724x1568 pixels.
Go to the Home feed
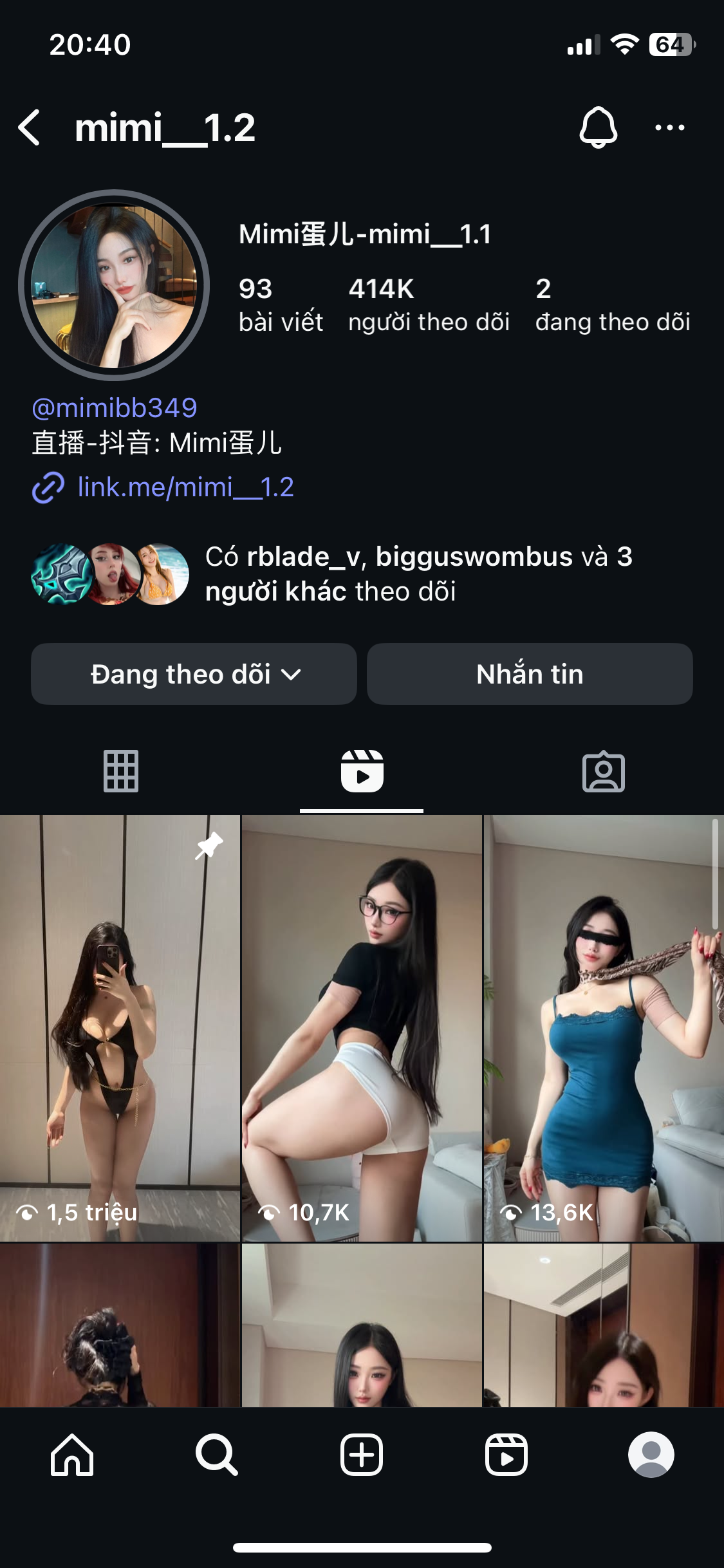[x=72, y=1455]
